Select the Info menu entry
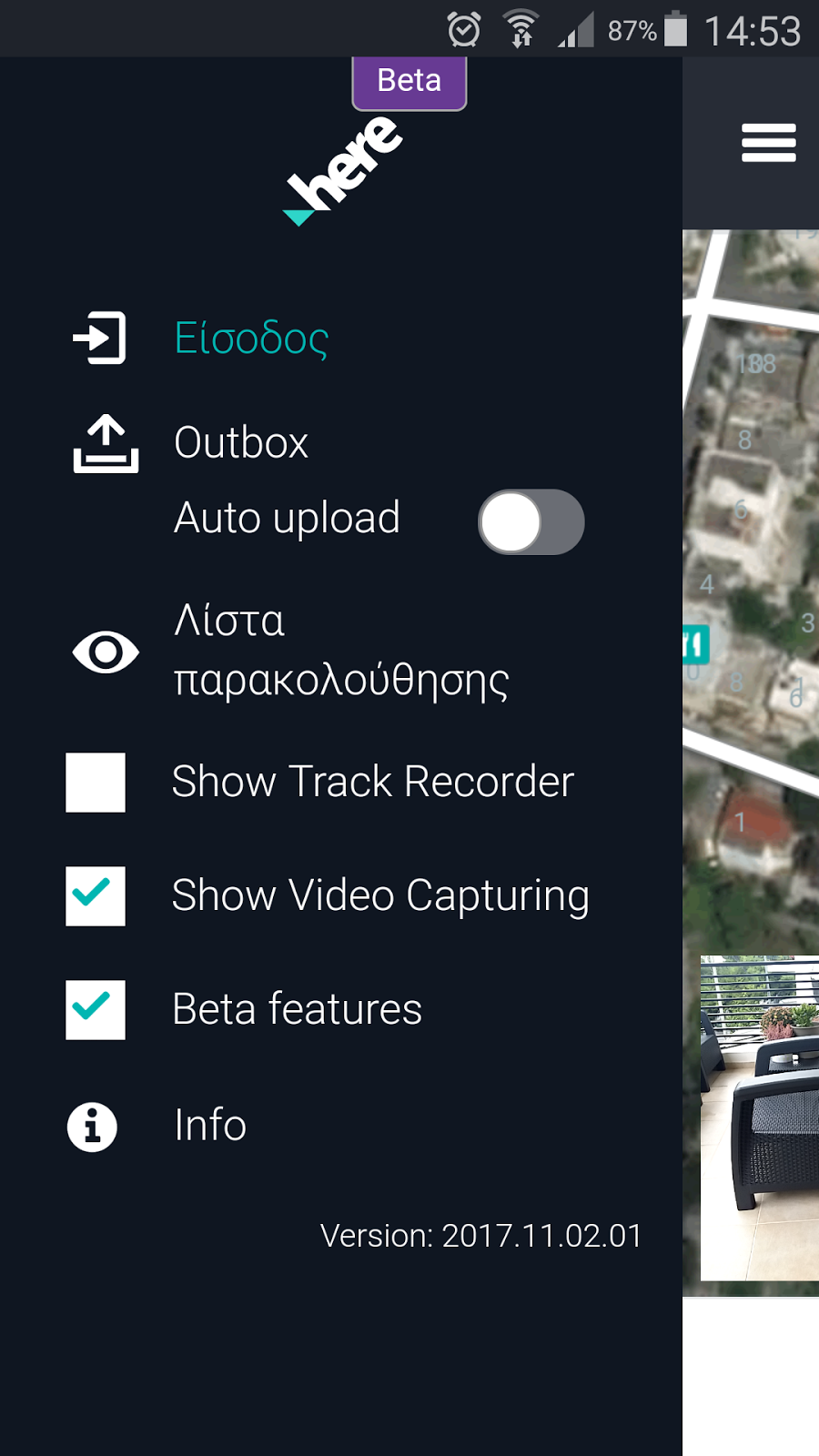 (208, 1126)
